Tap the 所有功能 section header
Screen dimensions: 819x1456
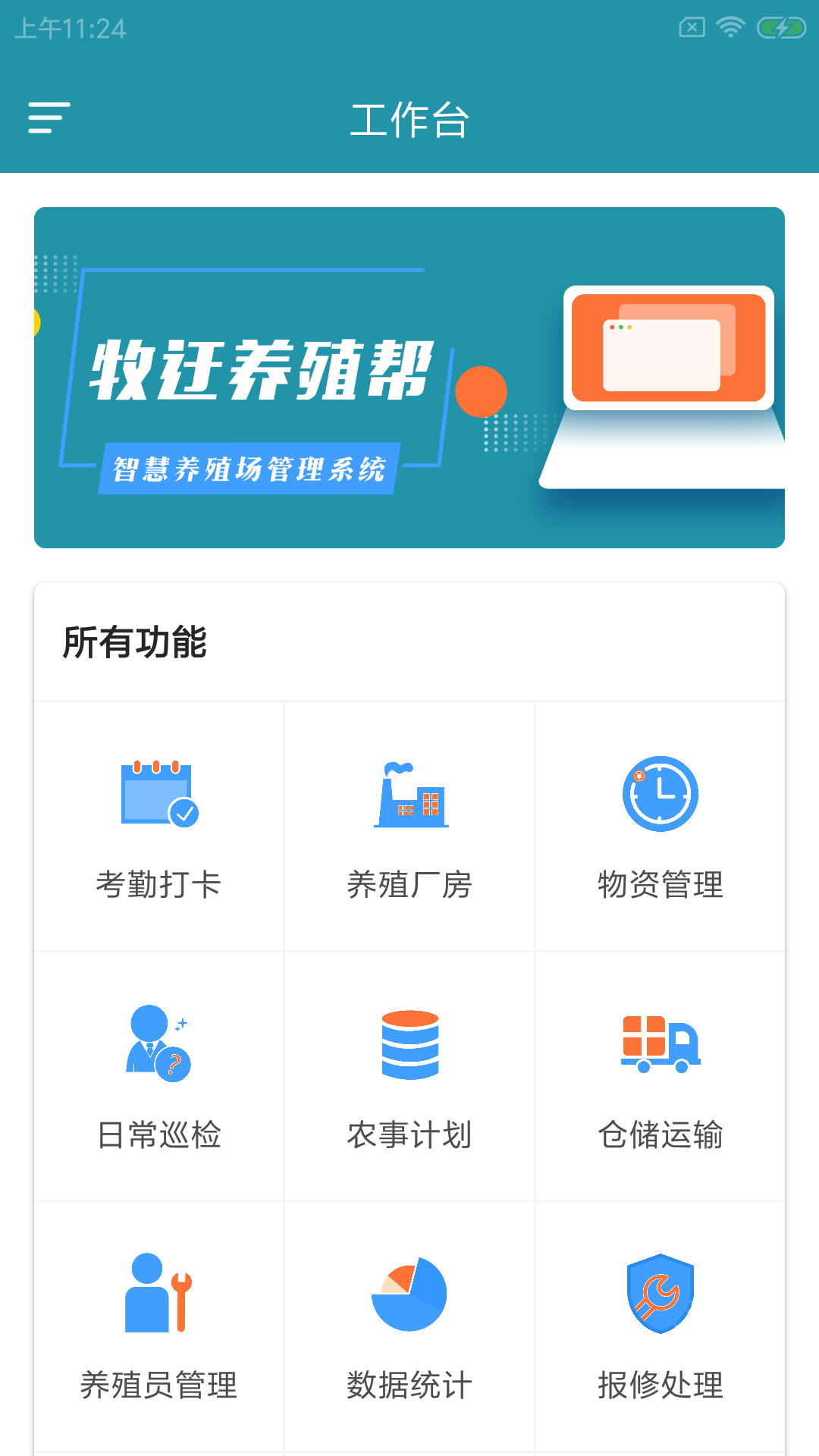click(136, 642)
